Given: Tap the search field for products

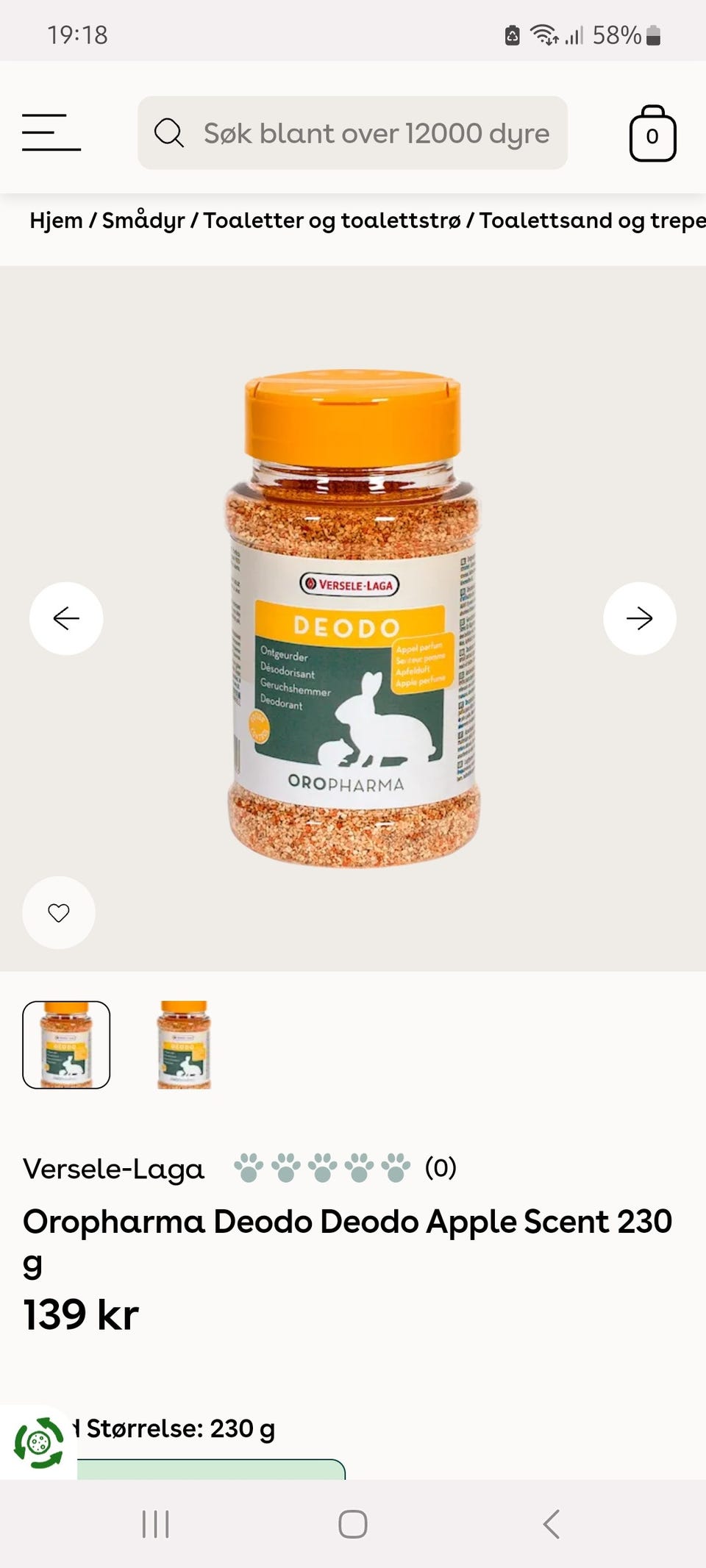Looking at the screenshot, I should pyautogui.click(x=352, y=133).
